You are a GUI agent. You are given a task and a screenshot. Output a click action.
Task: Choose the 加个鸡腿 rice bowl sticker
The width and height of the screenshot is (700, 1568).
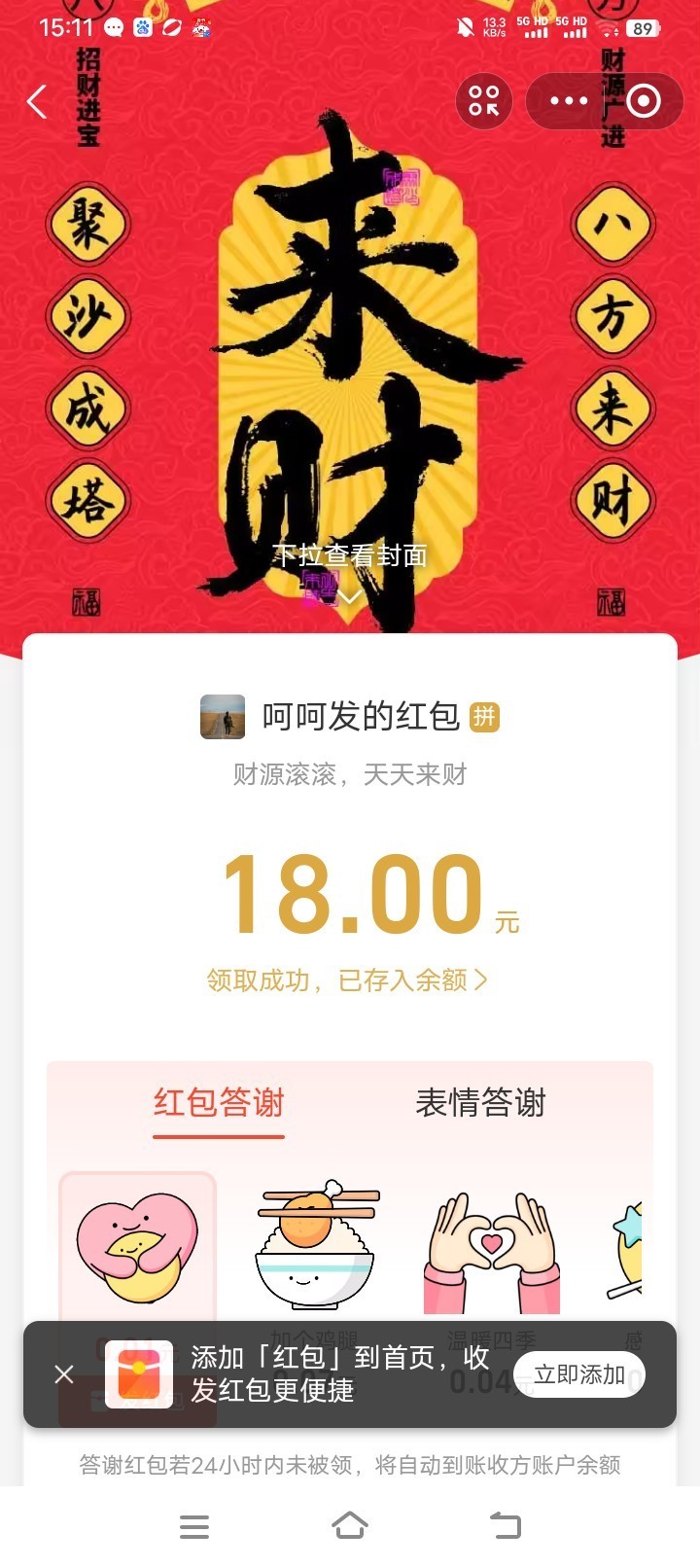[315, 1247]
